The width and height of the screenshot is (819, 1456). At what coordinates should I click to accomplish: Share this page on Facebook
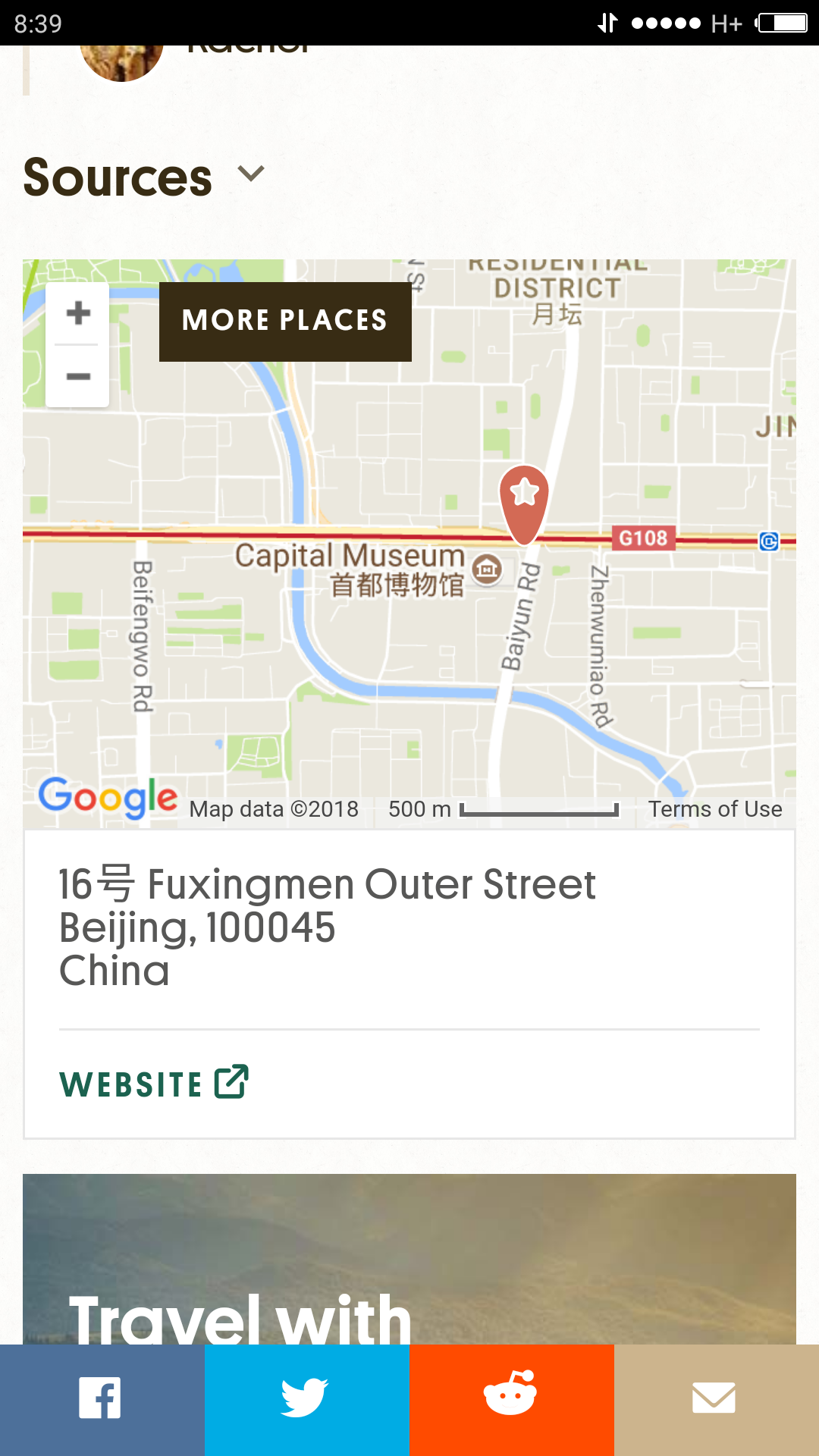[x=102, y=1399]
